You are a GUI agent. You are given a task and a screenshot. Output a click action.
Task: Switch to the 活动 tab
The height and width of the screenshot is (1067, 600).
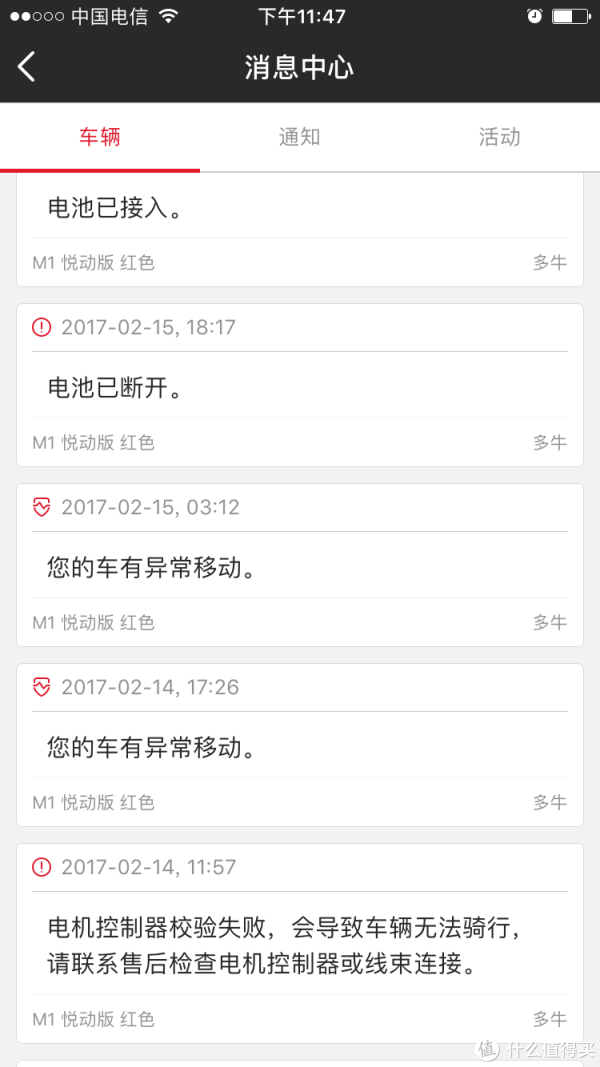coord(500,137)
